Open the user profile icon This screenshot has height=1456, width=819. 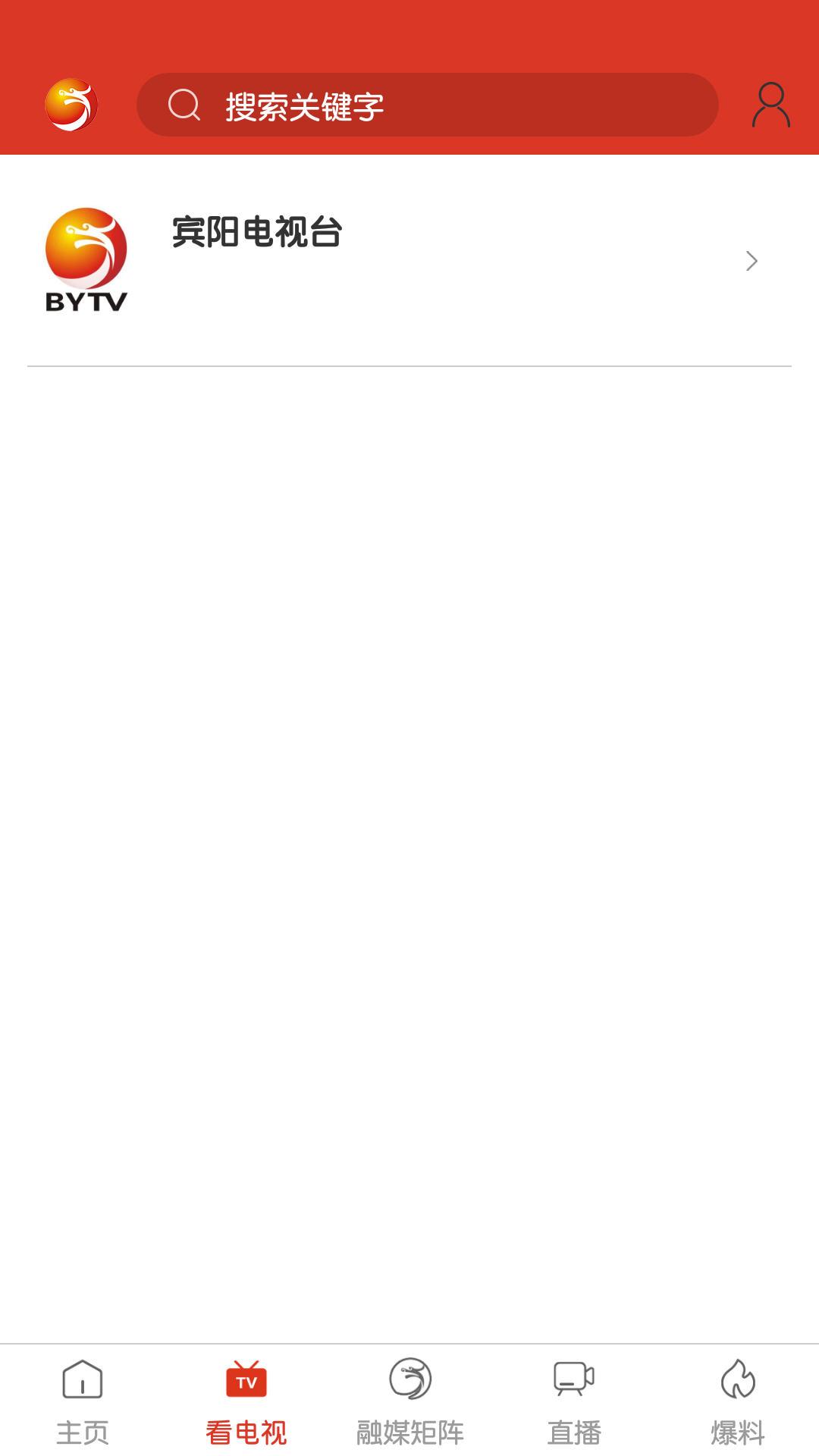point(770,105)
